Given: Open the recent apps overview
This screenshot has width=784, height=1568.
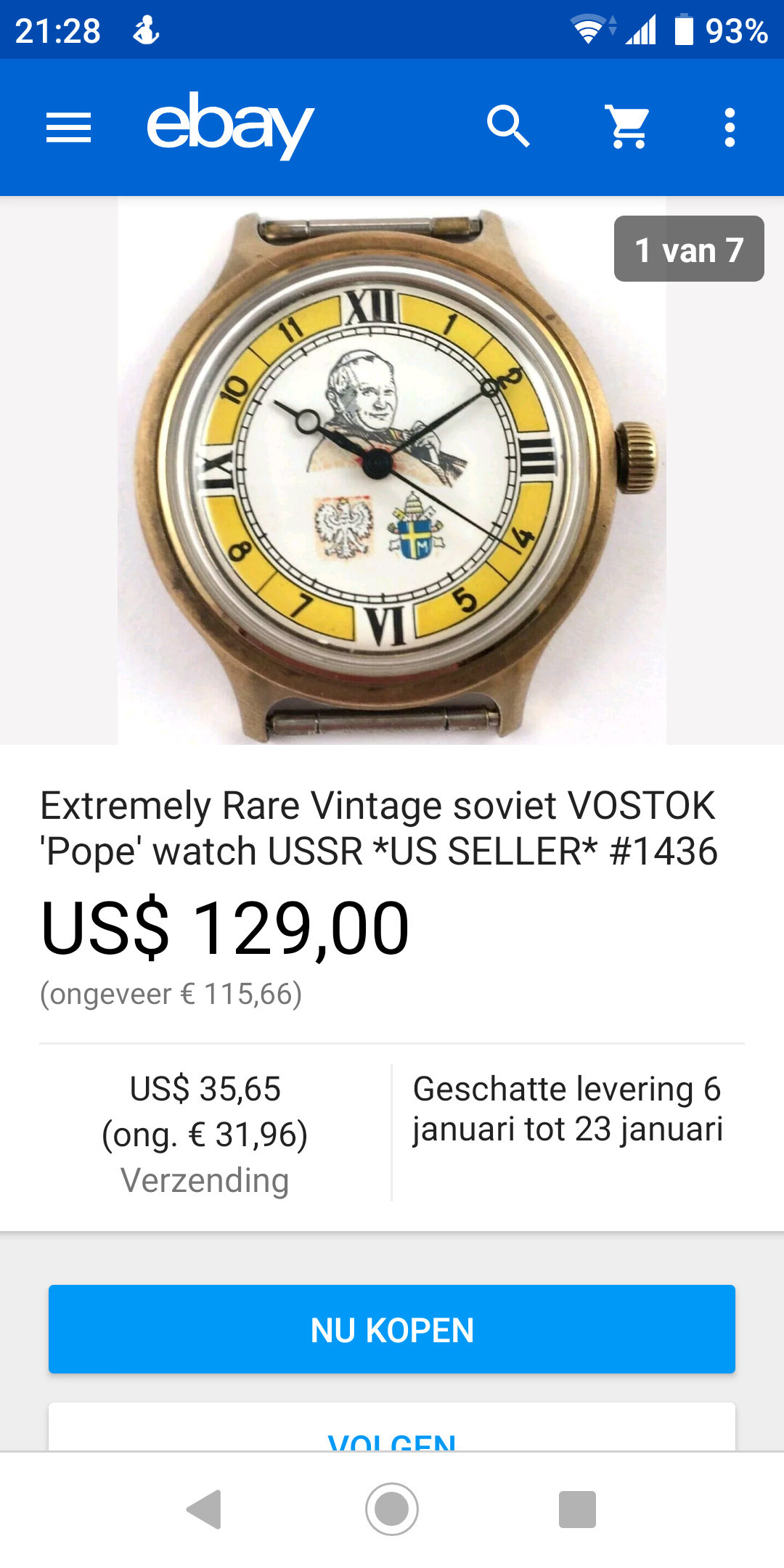Looking at the screenshot, I should (x=578, y=1510).
